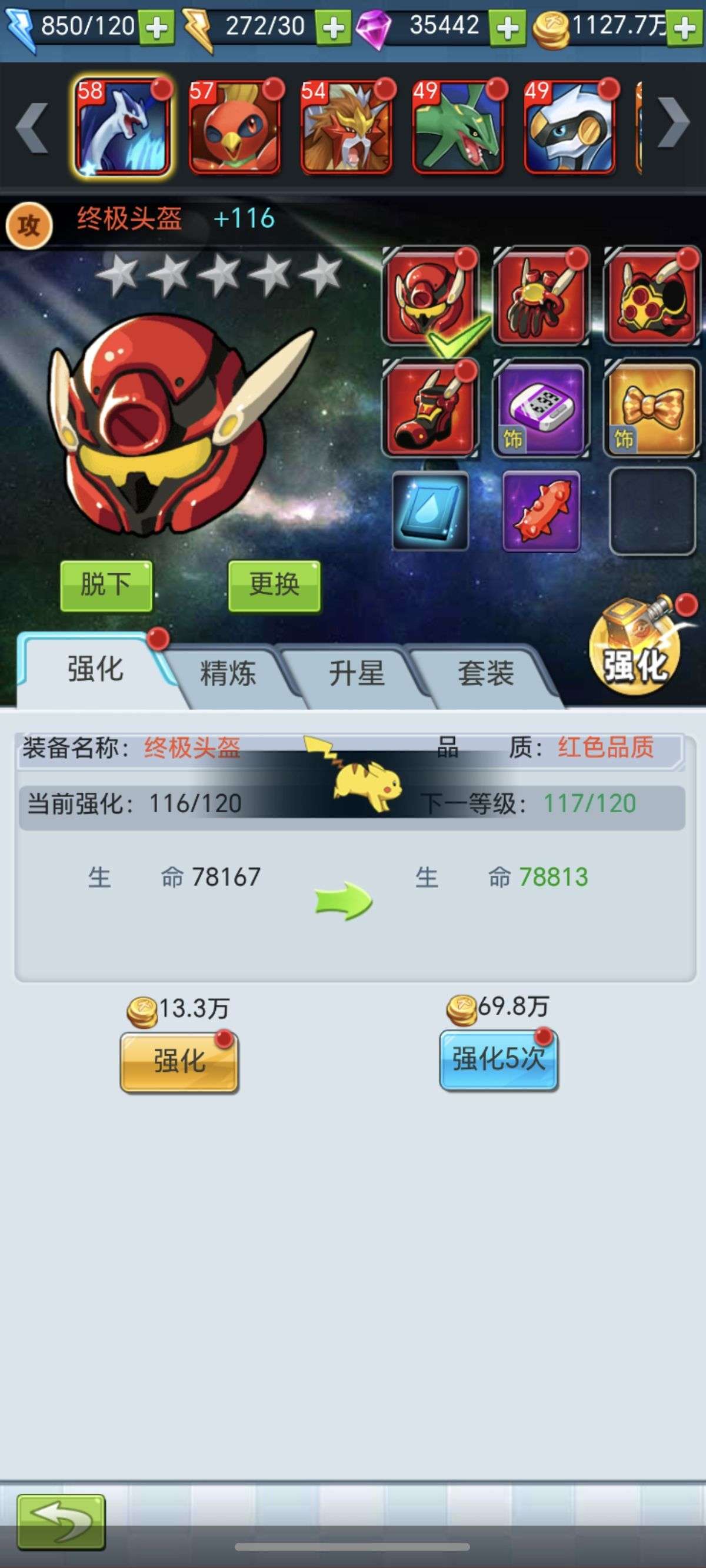This screenshot has height=1568, width=706.
Task: Add more purple gems with plus
Action: point(508,28)
